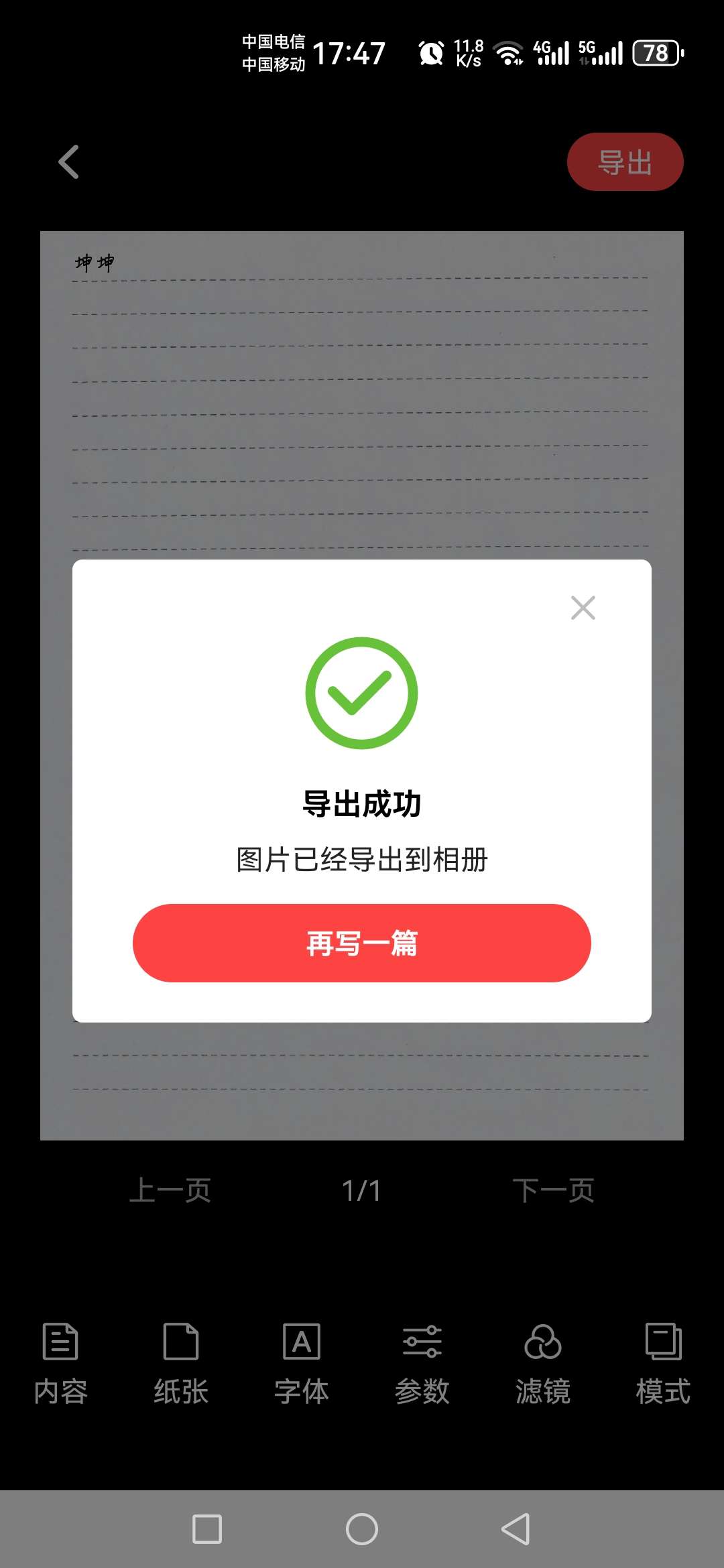Close the export success dialog

583,608
